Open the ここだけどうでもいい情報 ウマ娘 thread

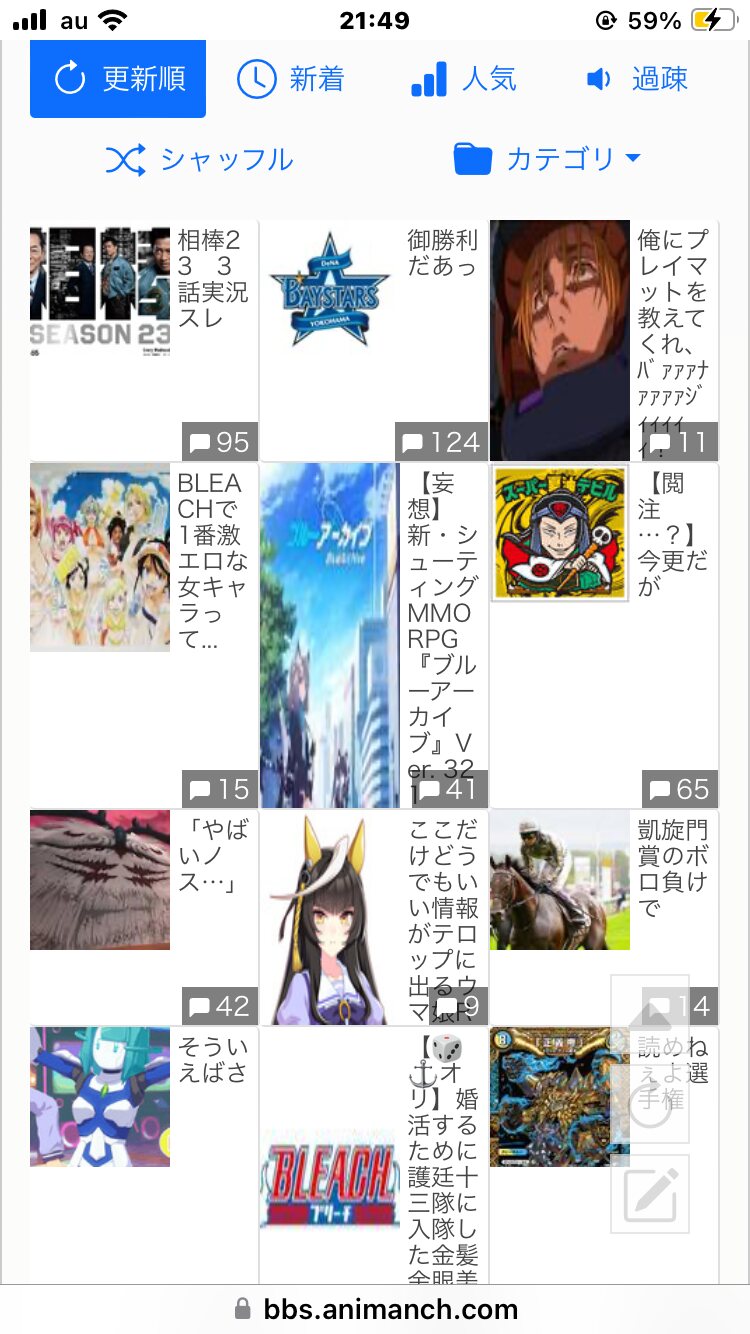(x=374, y=917)
